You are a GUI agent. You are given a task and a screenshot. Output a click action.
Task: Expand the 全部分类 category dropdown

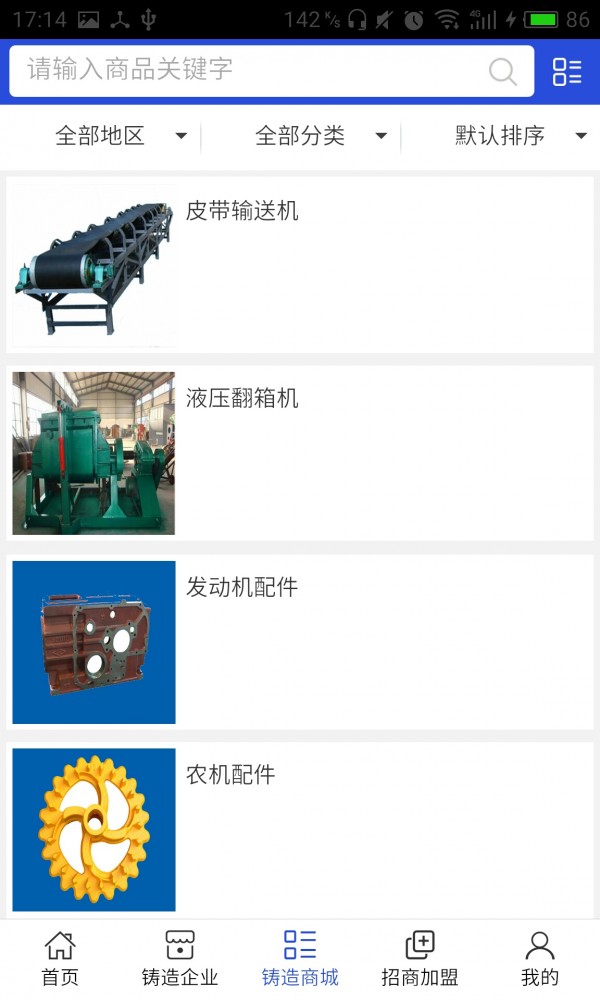pos(320,136)
